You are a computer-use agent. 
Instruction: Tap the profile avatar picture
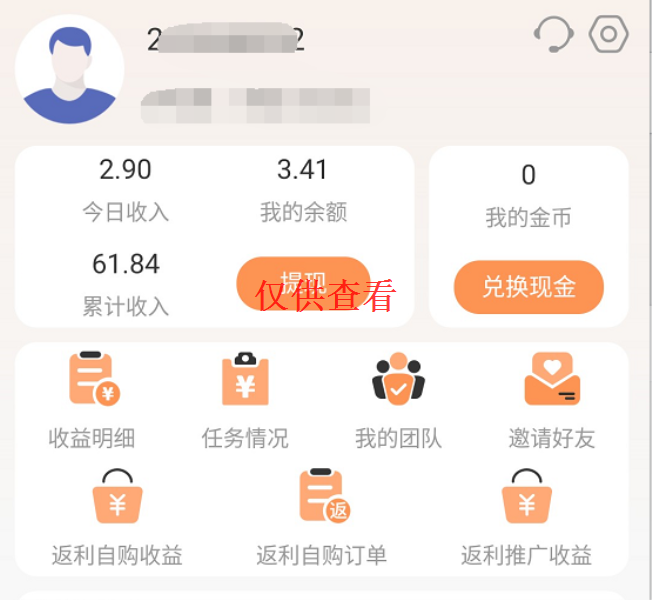click(x=70, y=69)
